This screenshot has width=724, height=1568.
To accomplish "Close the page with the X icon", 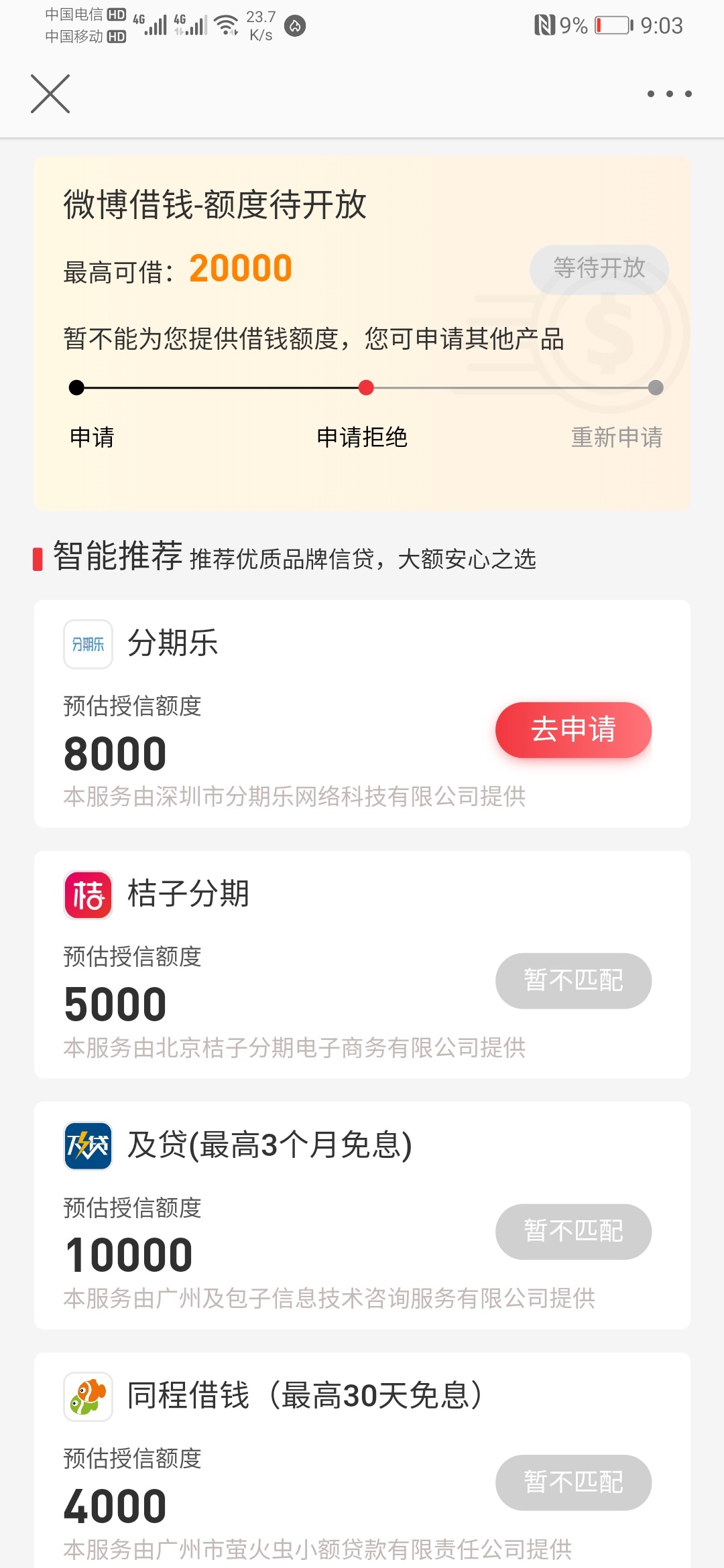I will tap(50, 94).
